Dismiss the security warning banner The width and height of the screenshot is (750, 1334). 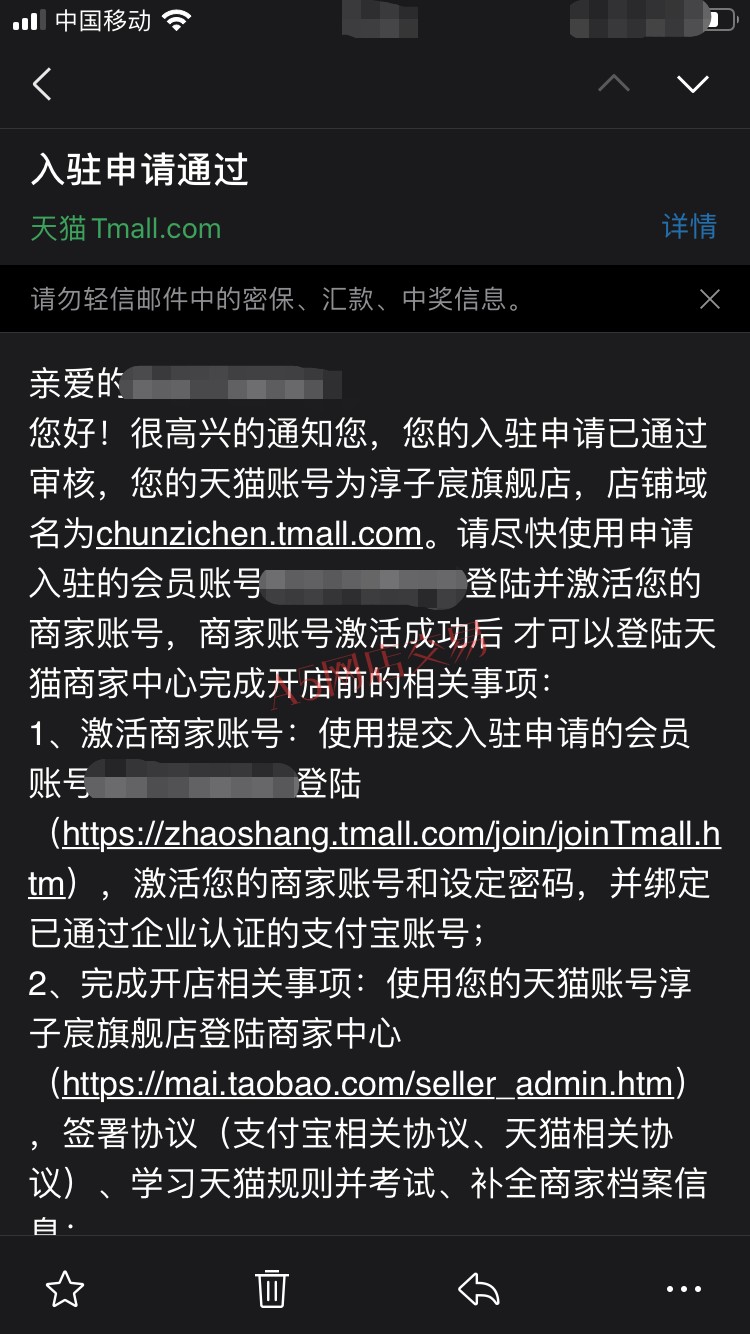(x=710, y=299)
